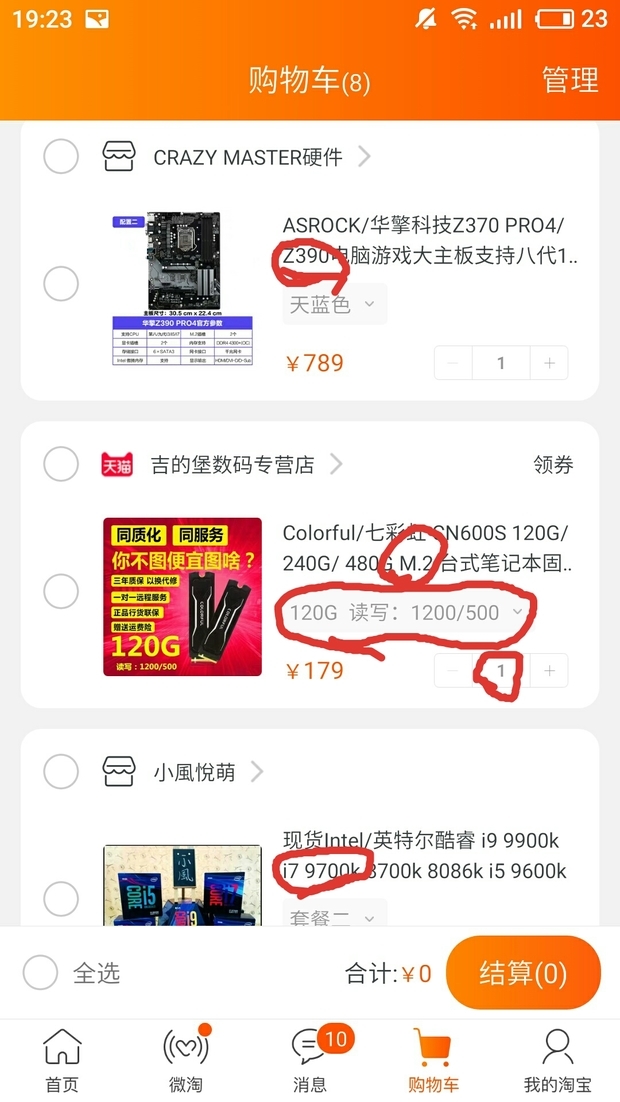The height and width of the screenshot is (1102, 620).
Task: Change 120G 读写 option for Colorful SSD
Action: pos(406,612)
